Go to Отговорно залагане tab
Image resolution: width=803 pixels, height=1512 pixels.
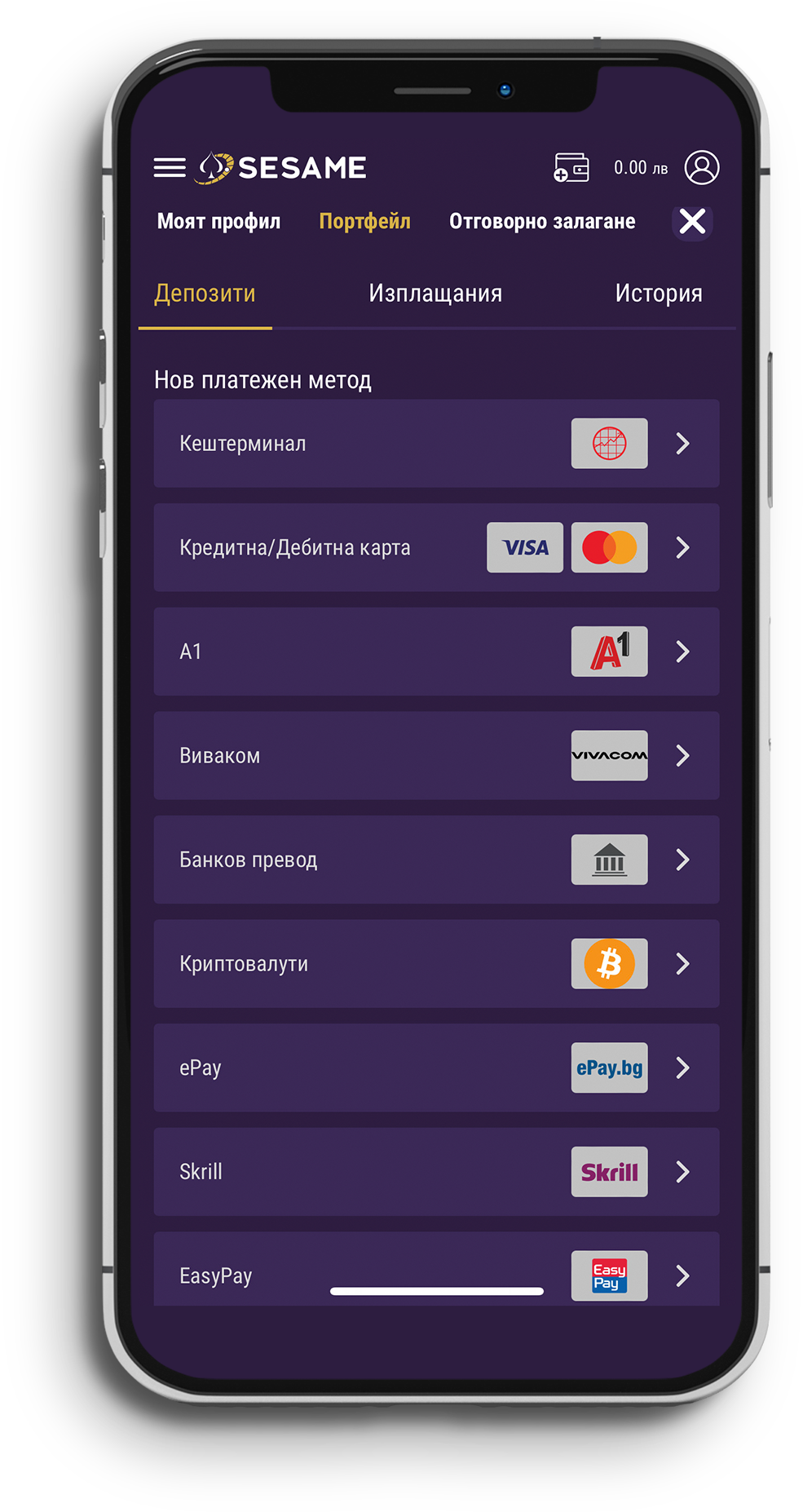[x=542, y=222]
